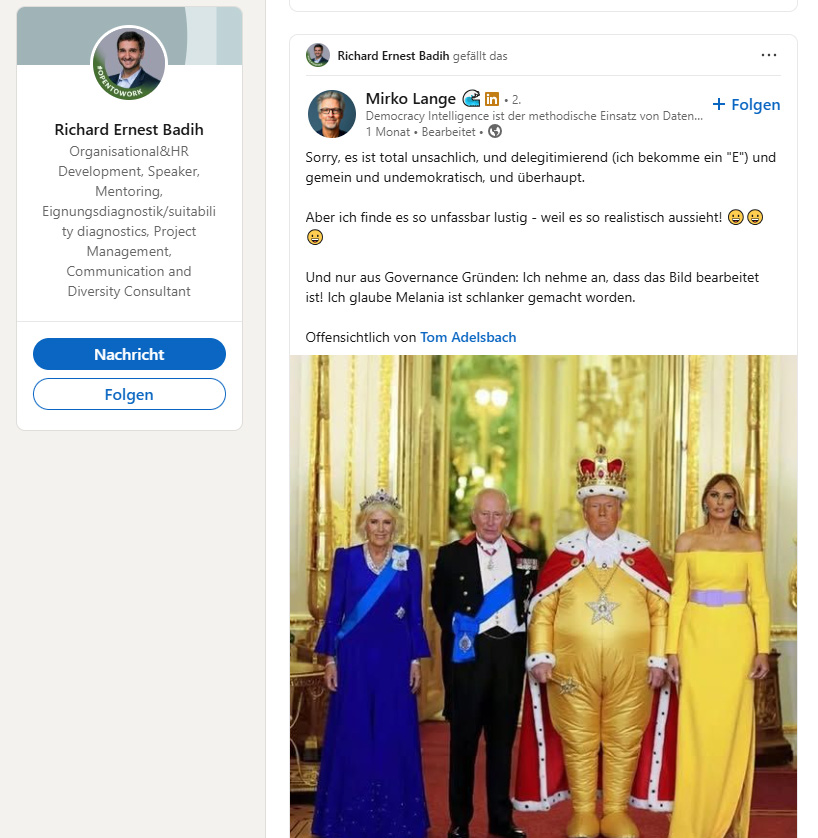Open Richard Ernest Badih's profile photo

(x=129, y=62)
